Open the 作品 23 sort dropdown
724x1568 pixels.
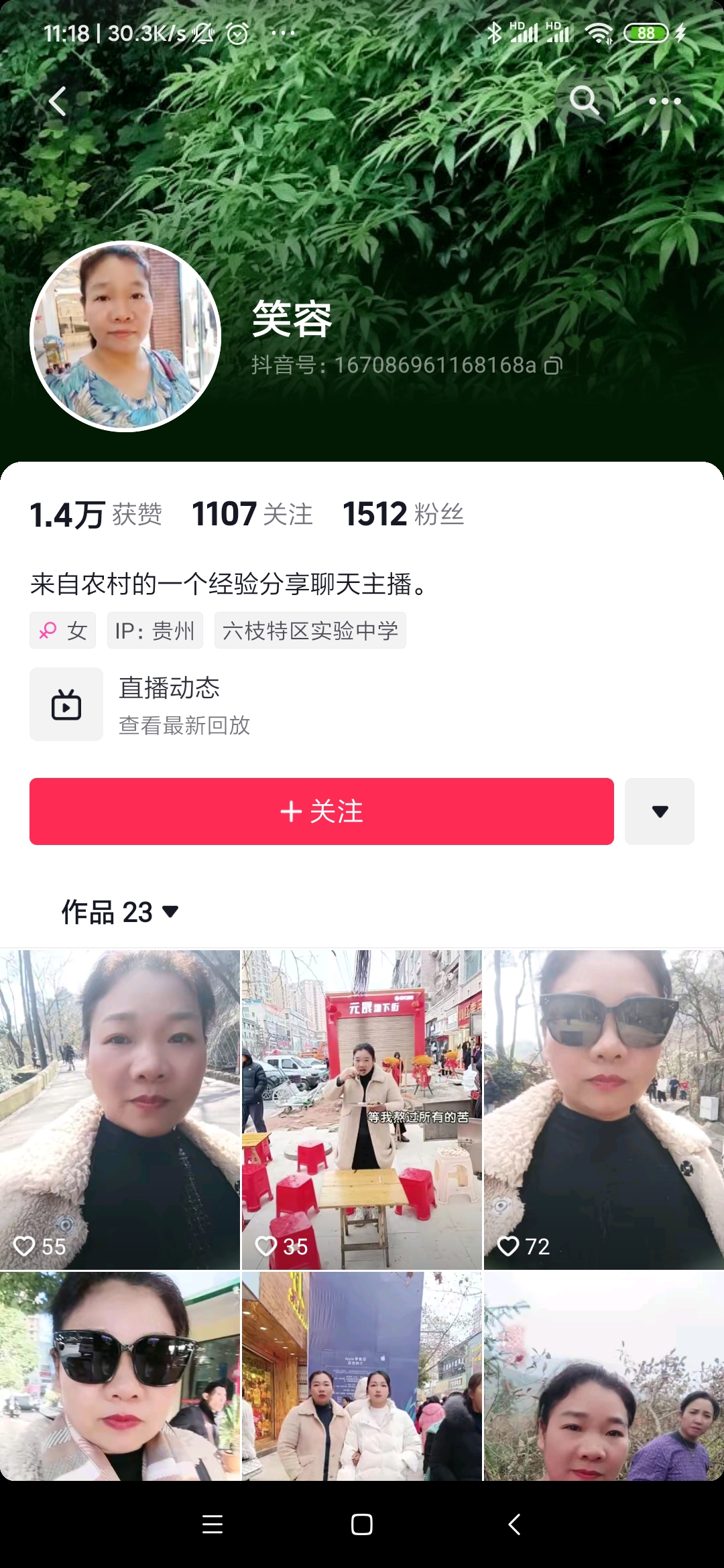pos(121,913)
